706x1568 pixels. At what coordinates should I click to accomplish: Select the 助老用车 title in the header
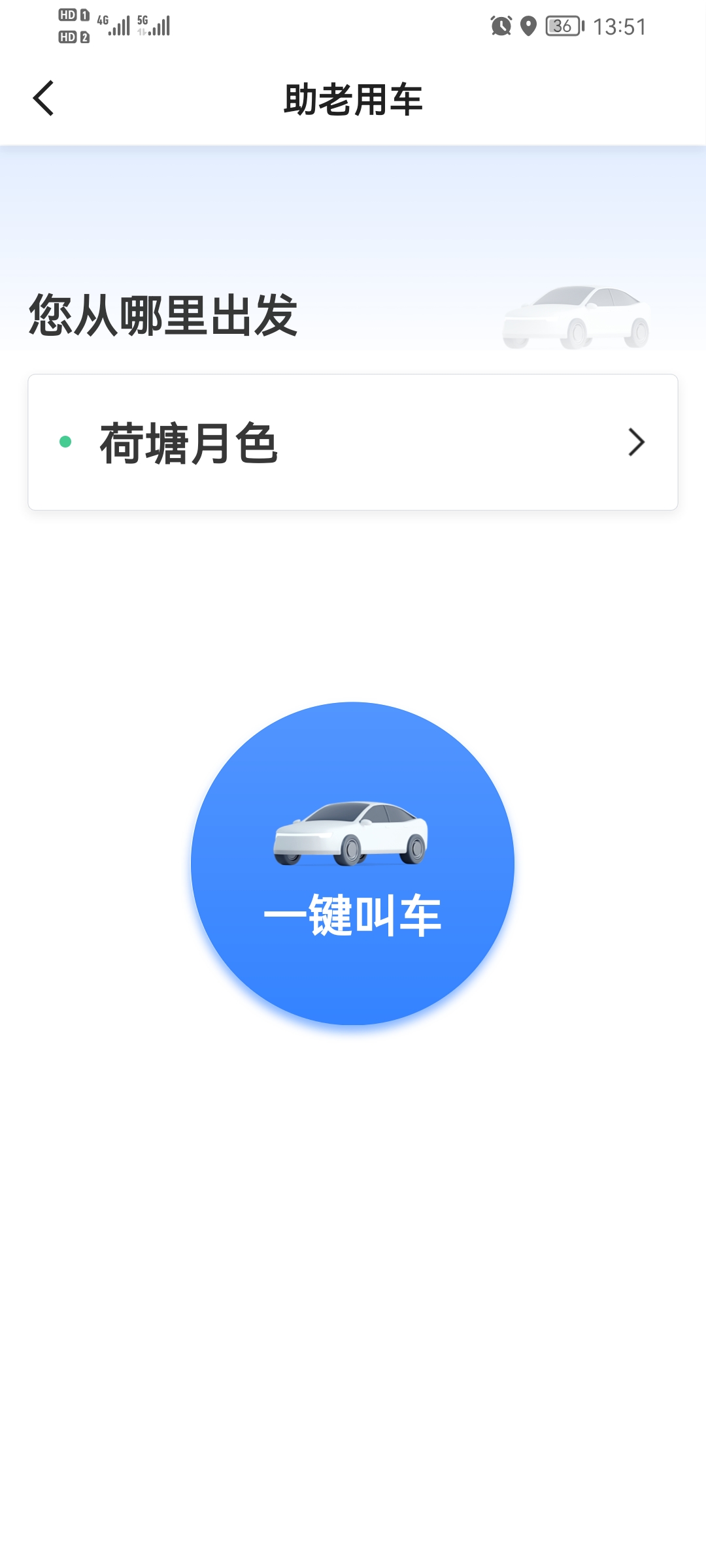pos(353,97)
